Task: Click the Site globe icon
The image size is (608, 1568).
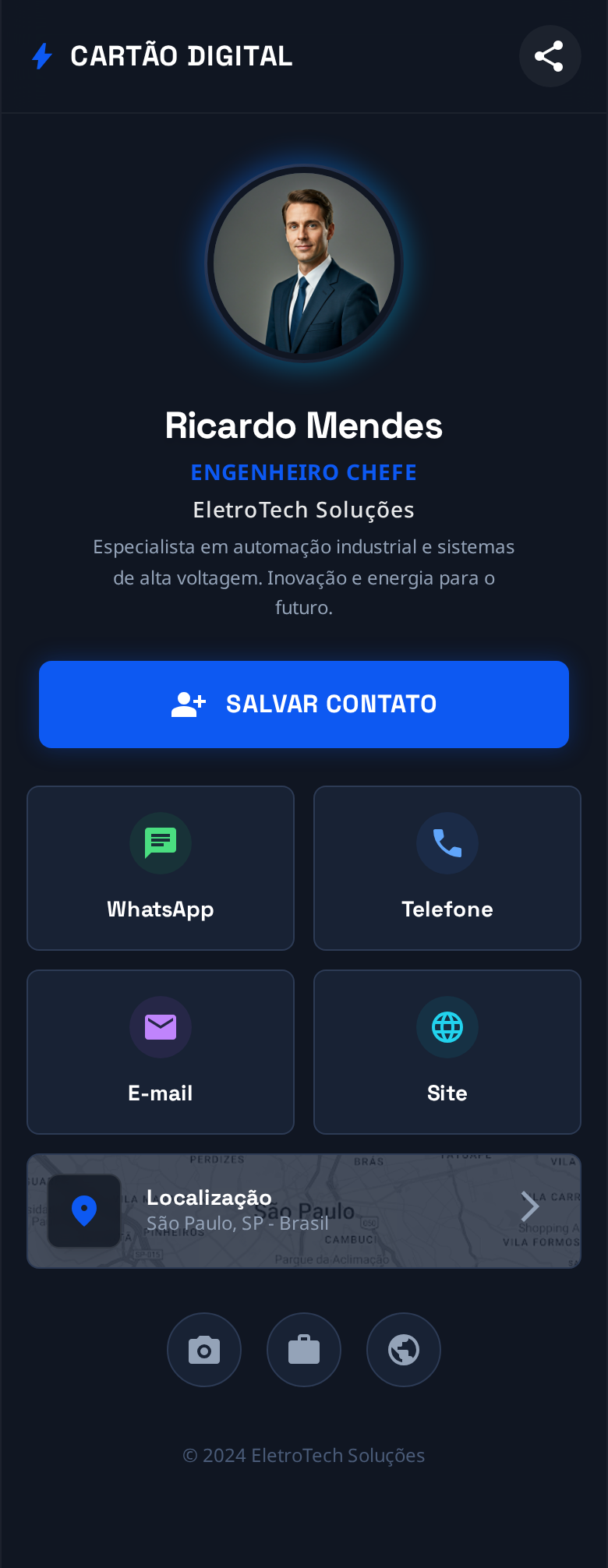Action: tap(447, 1027)
